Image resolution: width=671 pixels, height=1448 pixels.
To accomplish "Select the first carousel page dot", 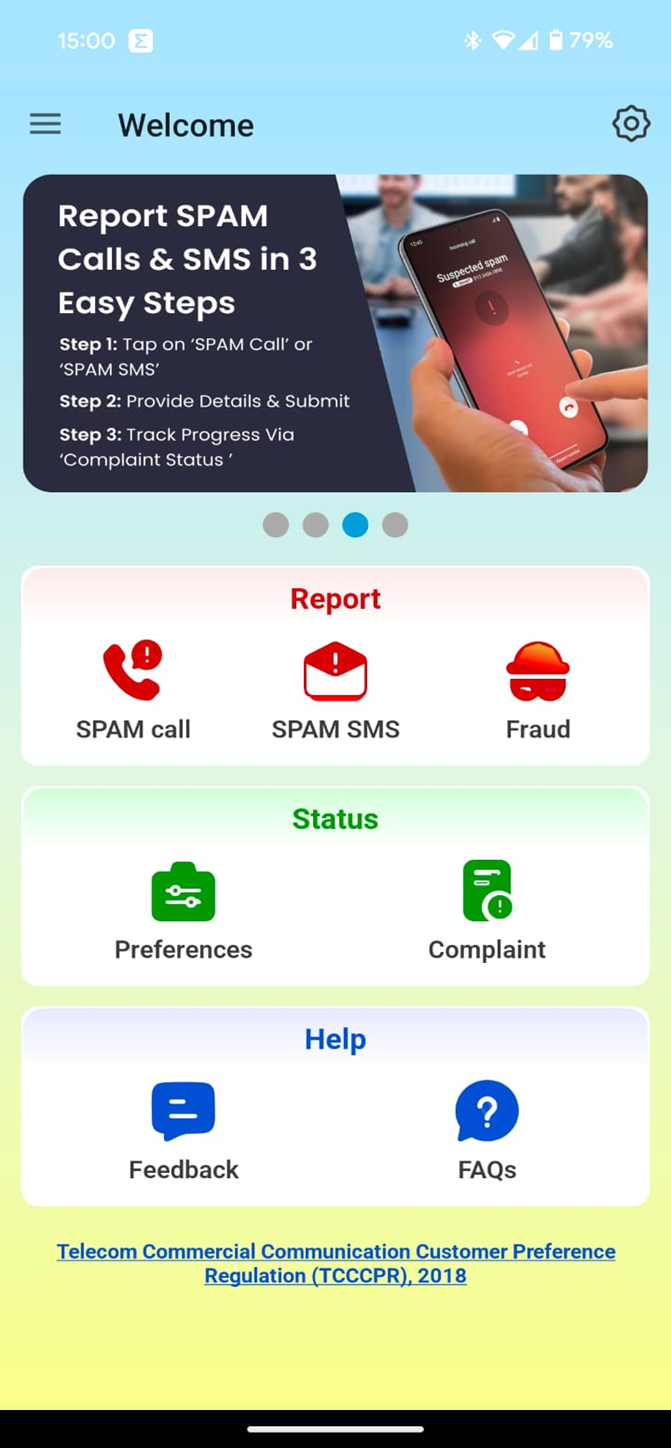I will coord(276,525).
